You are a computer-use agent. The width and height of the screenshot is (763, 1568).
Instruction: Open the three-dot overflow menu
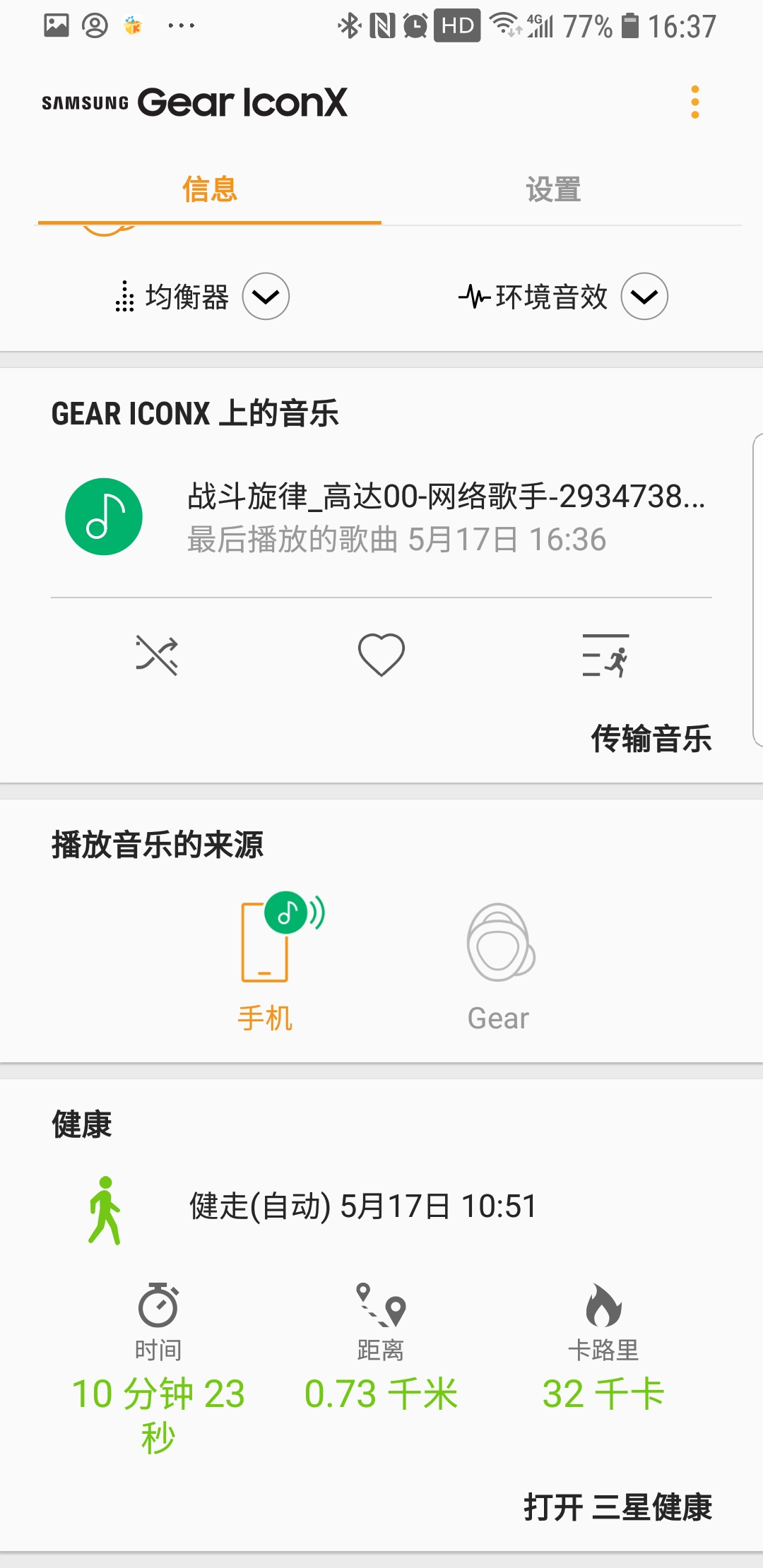695,102
